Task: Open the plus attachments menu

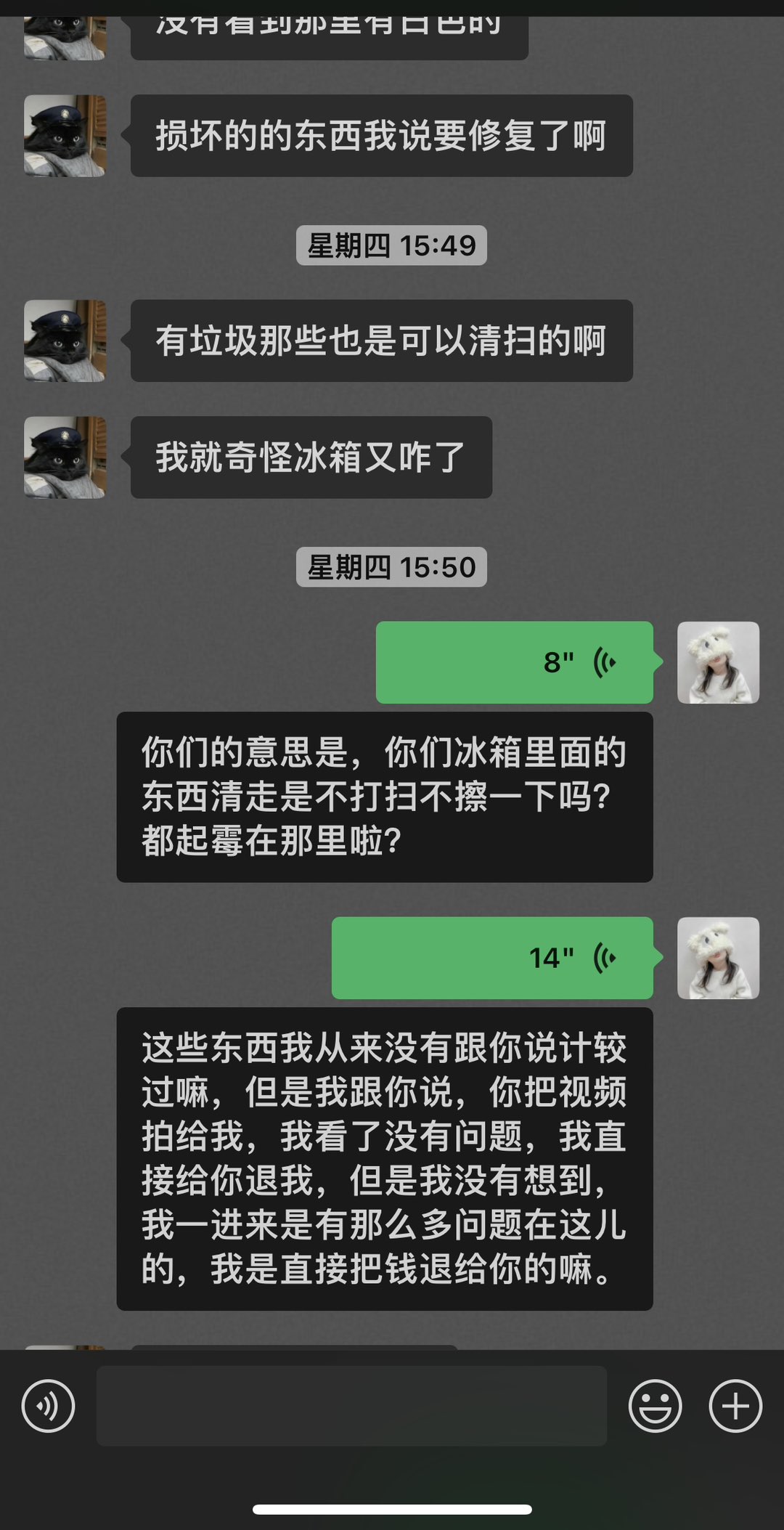Action: (x=735, y=1407)
